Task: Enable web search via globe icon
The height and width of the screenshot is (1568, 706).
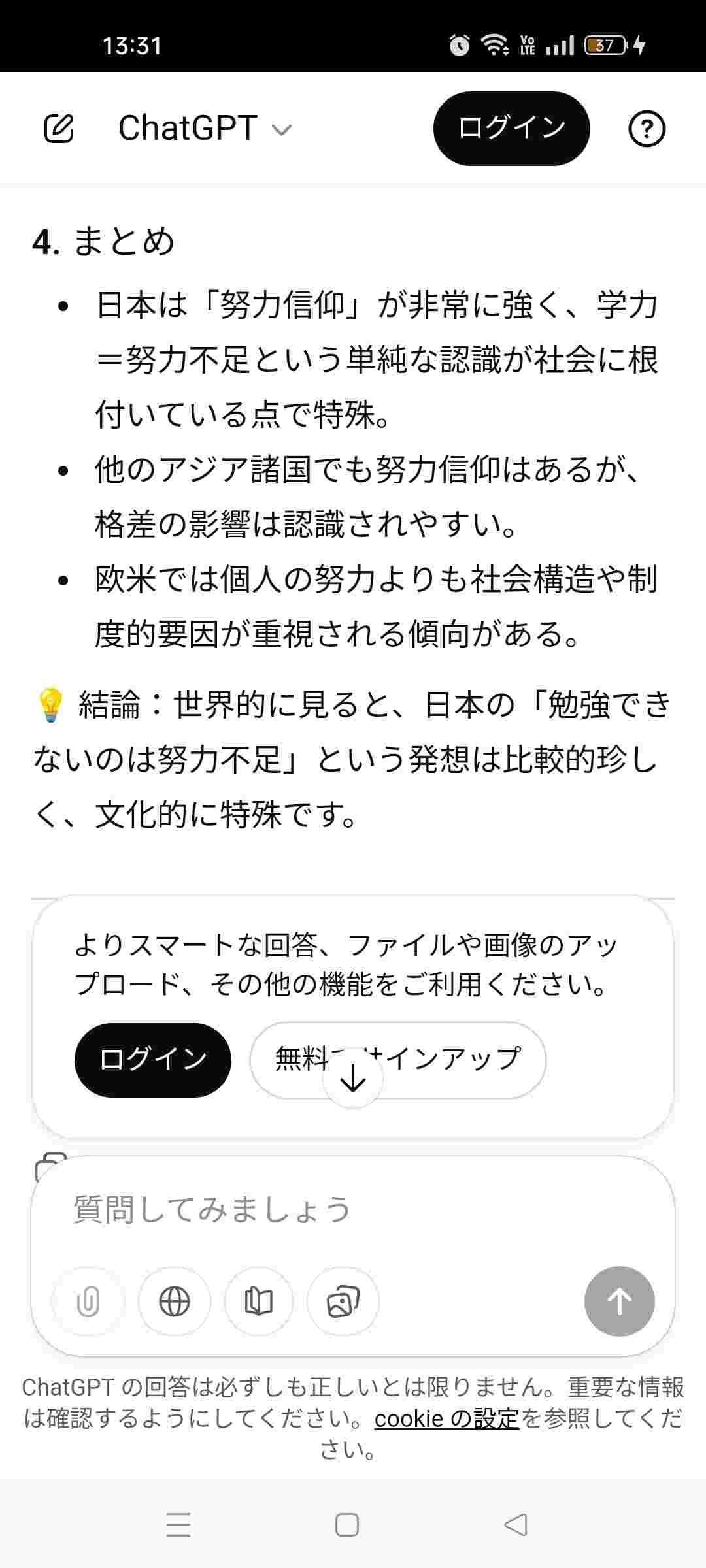Action: 175,1302
